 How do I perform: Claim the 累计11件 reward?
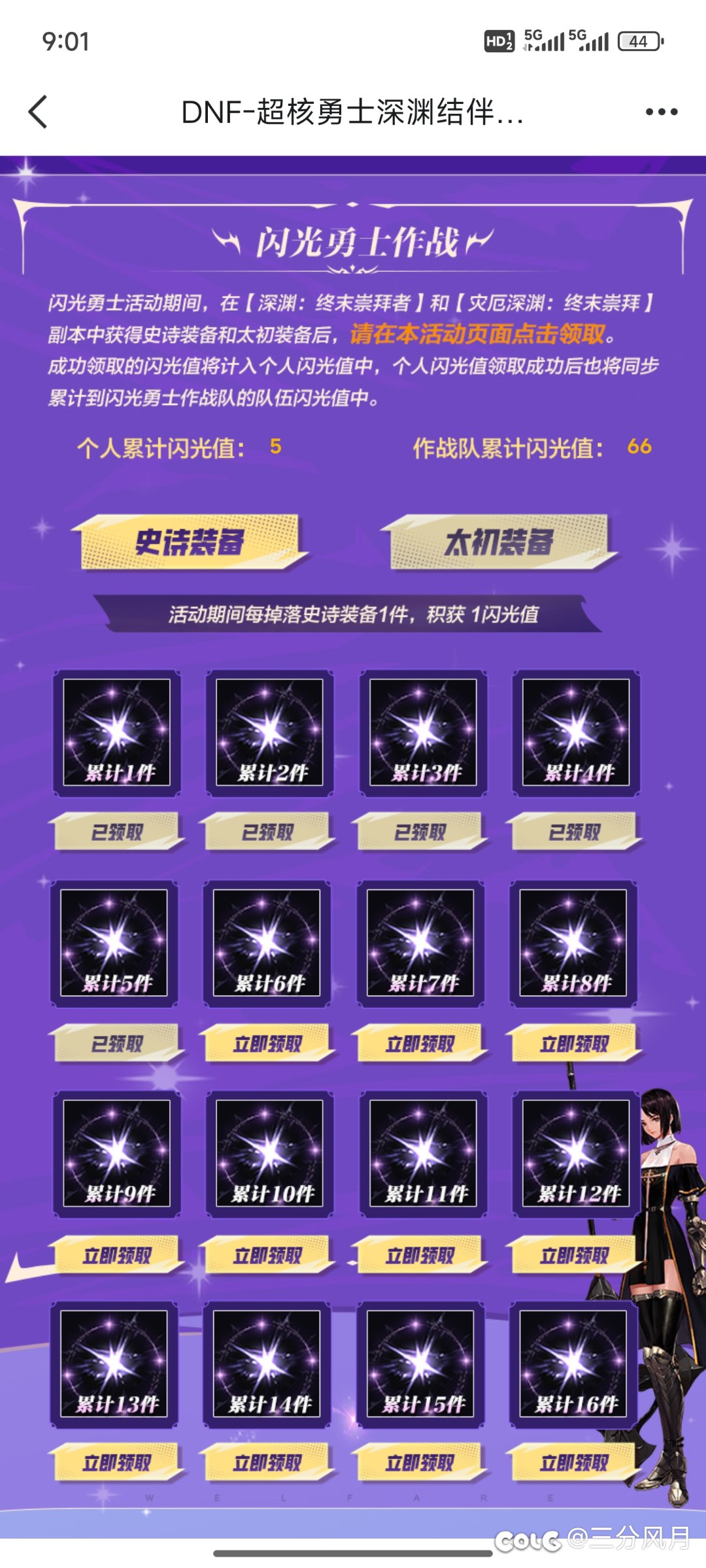point(420,1255)
